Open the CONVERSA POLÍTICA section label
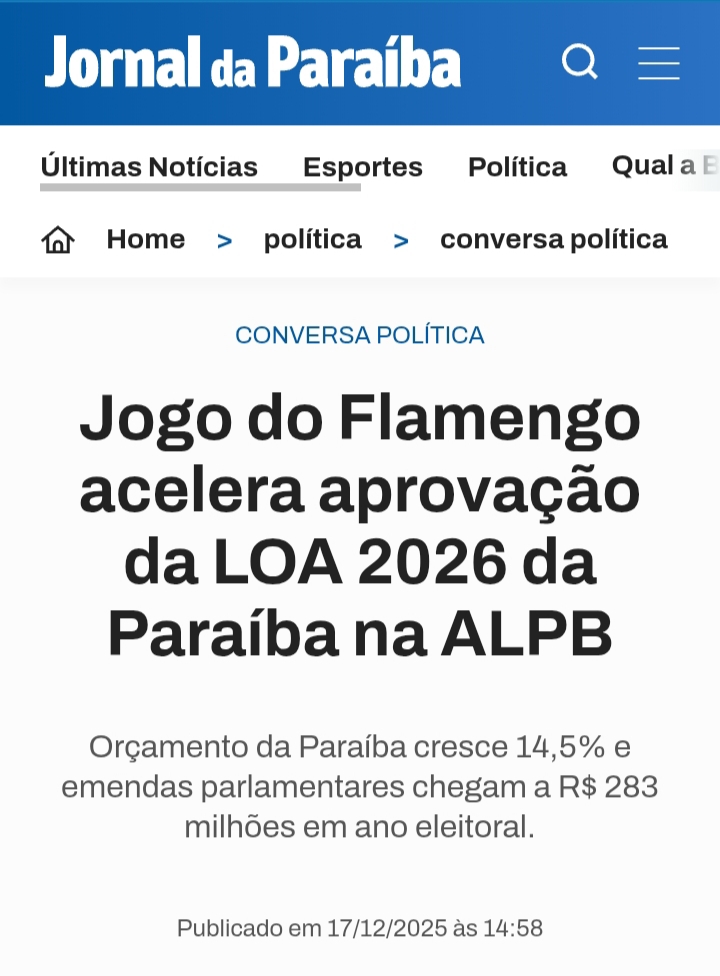 pyautogui.click(x=360, y=335)
